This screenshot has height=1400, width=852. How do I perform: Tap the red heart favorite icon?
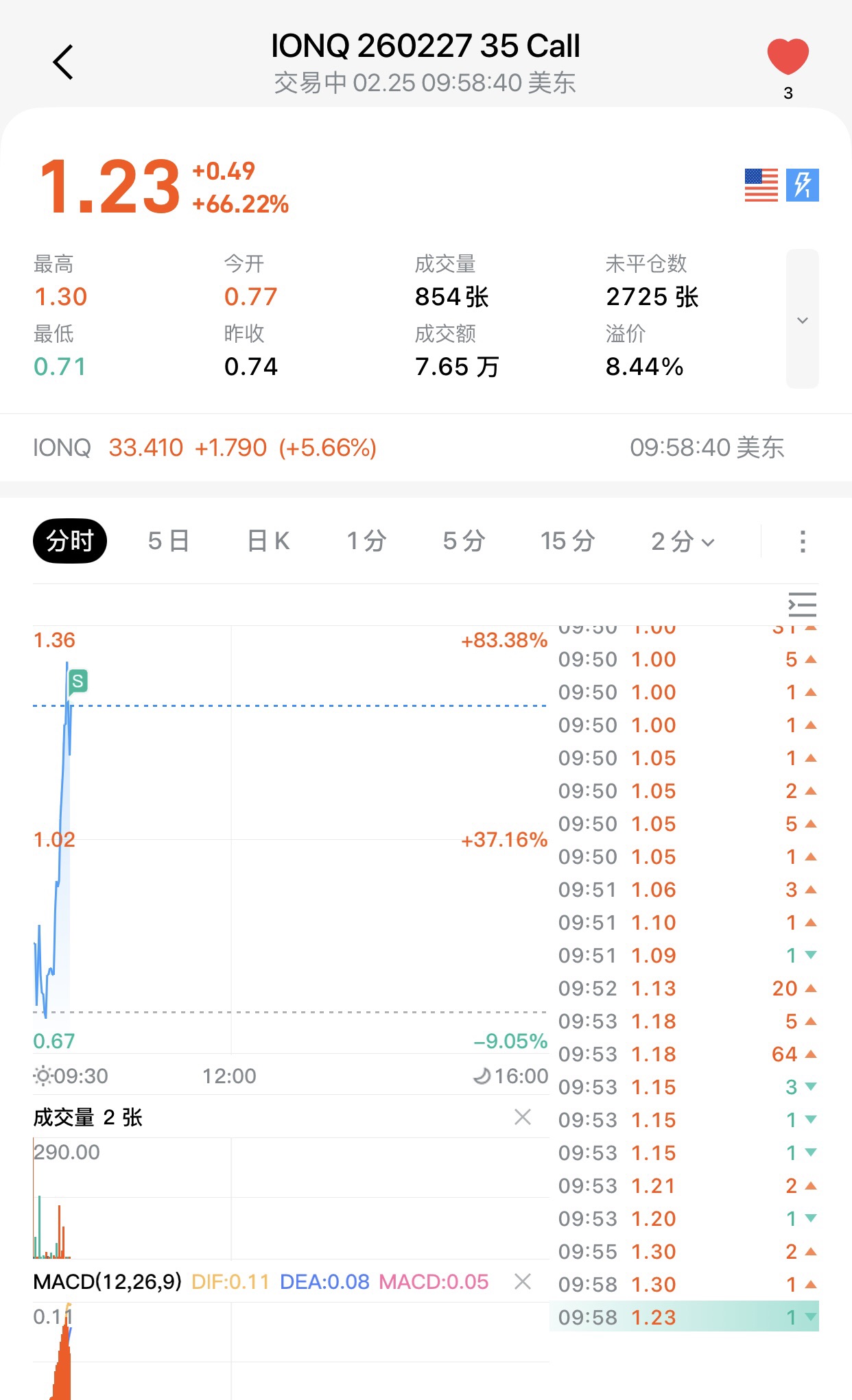coord(788,57)
